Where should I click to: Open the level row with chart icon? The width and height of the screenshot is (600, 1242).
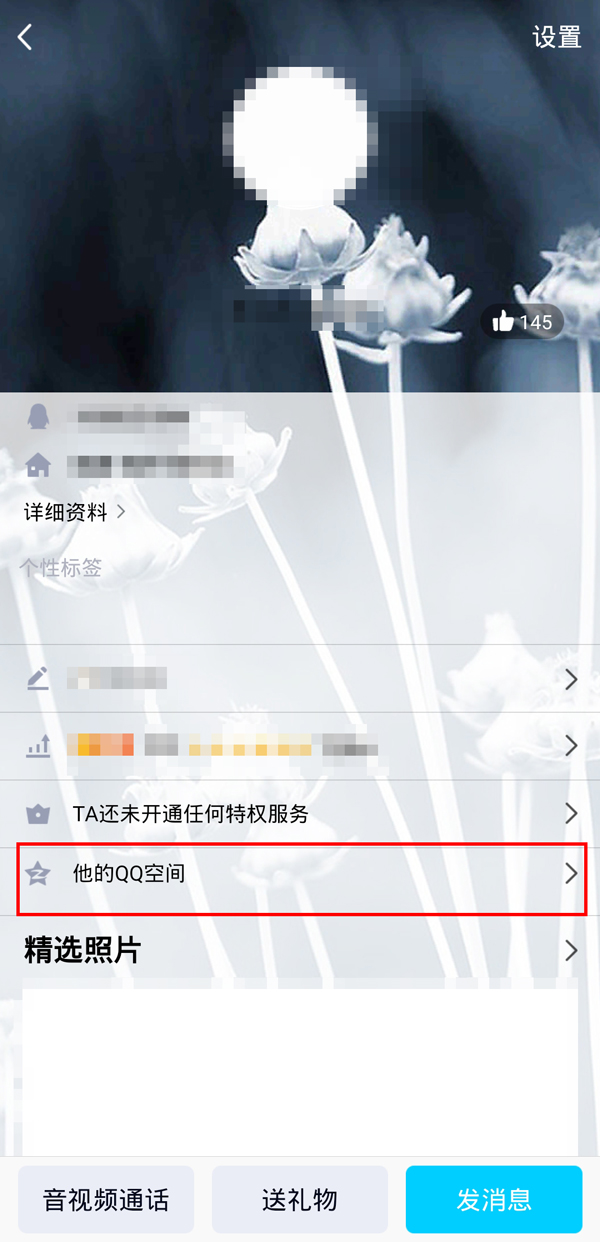click(x=300, y=746)
